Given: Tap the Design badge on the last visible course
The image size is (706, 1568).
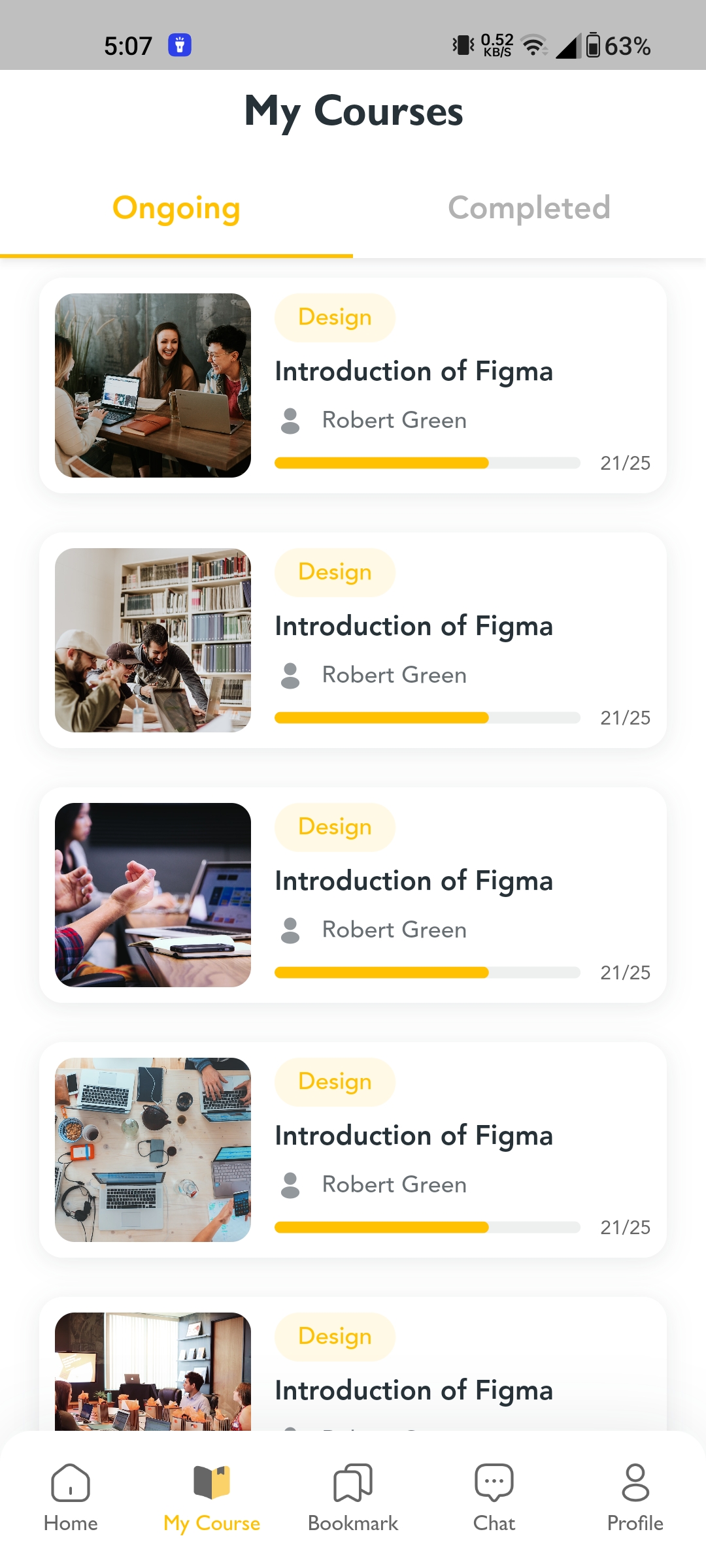Looking at the screenshot, I should pos(334,1336).
